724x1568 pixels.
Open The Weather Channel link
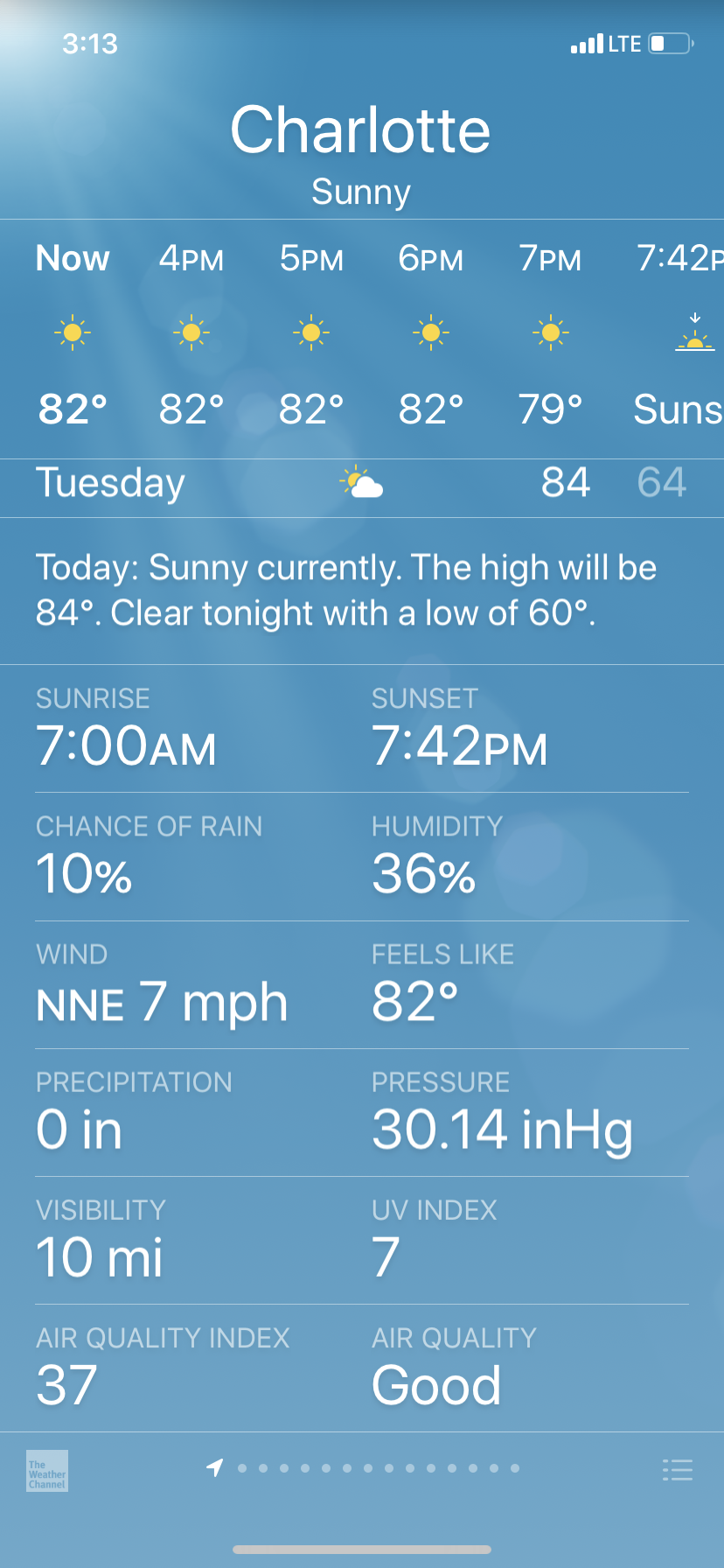47,1471
